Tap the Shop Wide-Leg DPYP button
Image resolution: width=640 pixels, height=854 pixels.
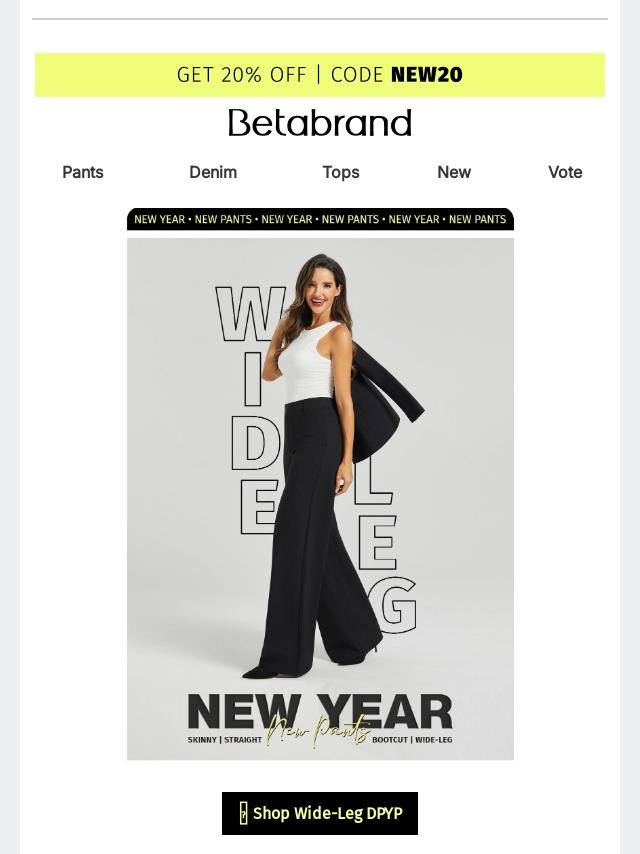coord(320,813)
